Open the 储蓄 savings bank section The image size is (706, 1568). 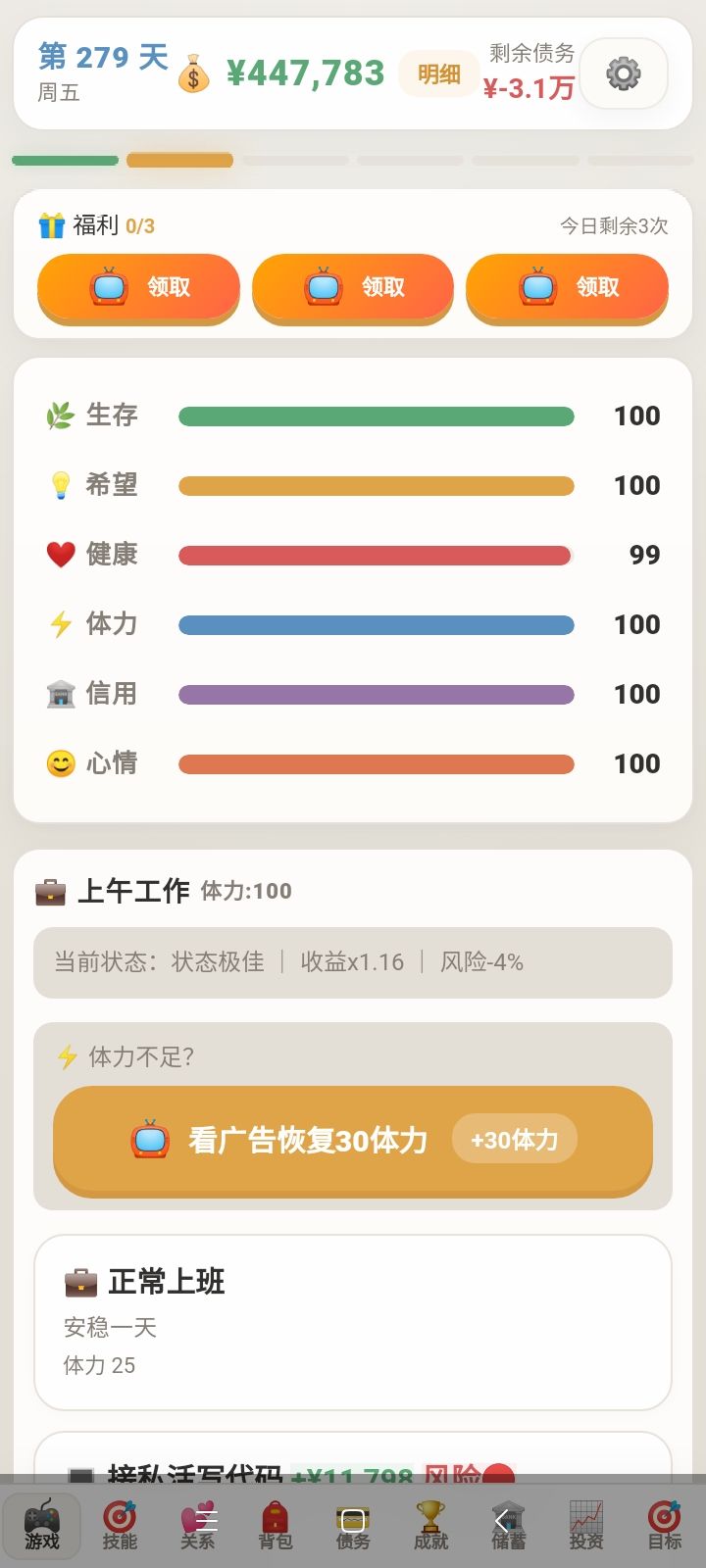click(508, 1525)
